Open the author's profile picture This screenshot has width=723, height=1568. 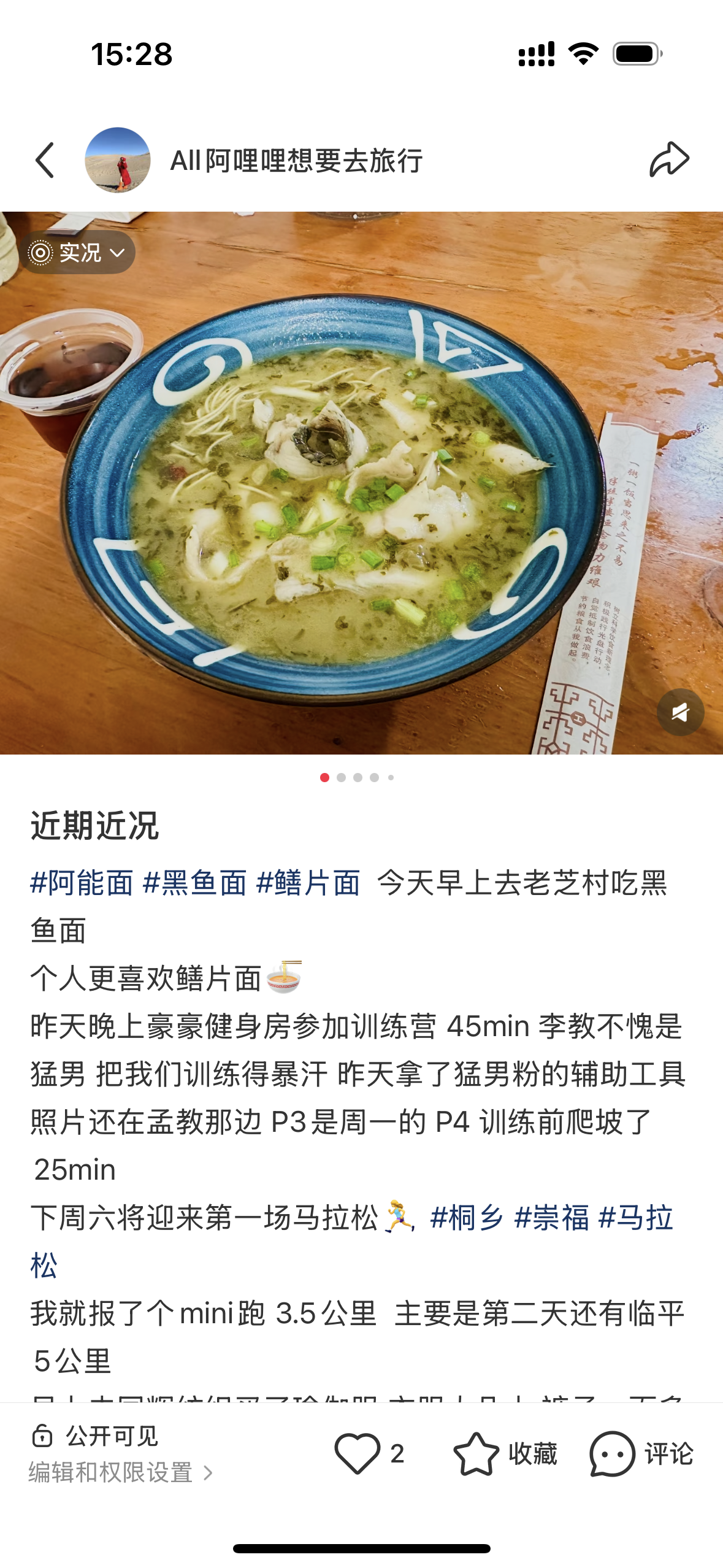pyautogui.click(x=118, y=160)
